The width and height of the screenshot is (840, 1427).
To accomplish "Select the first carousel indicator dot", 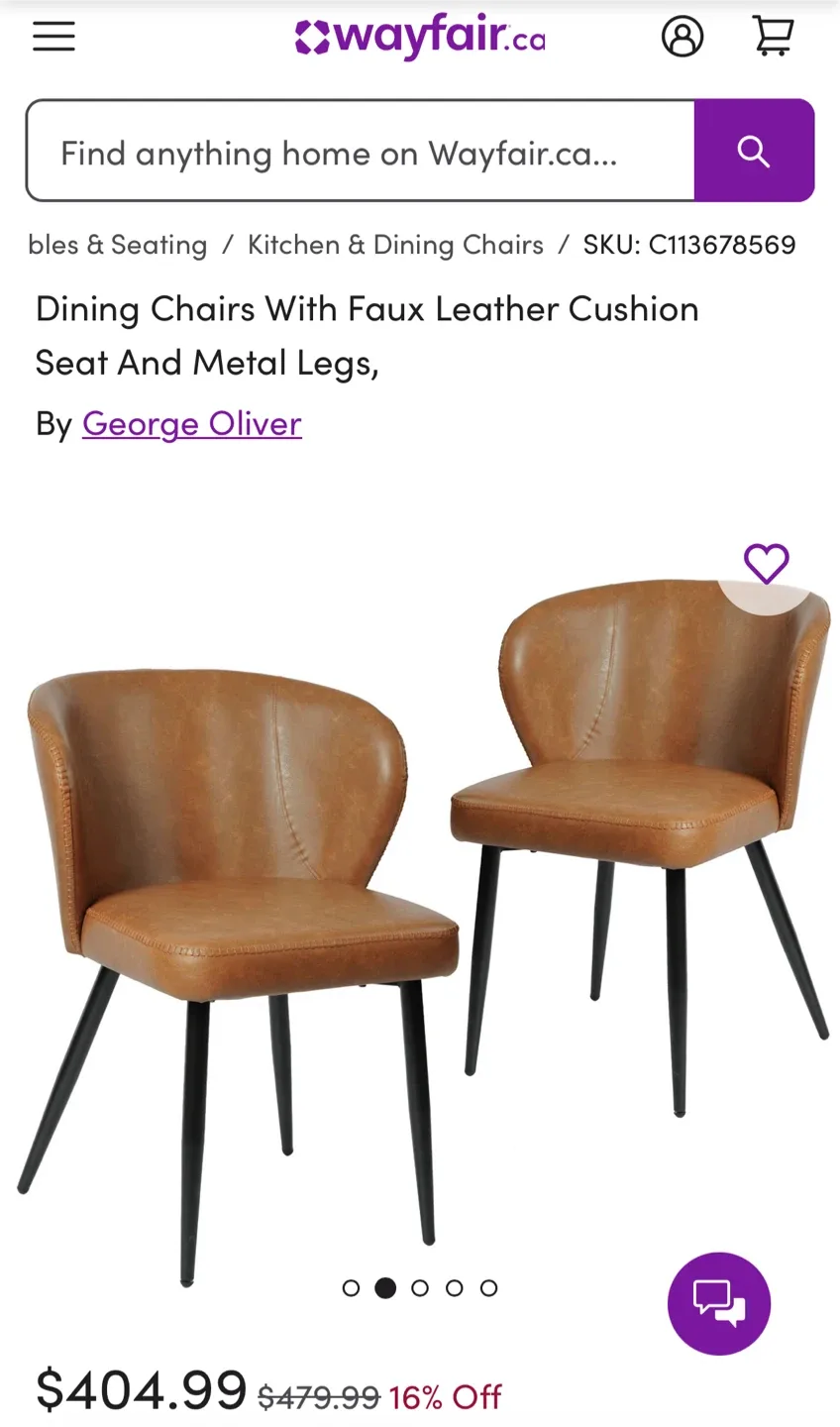I will [x=351, y=1288].
